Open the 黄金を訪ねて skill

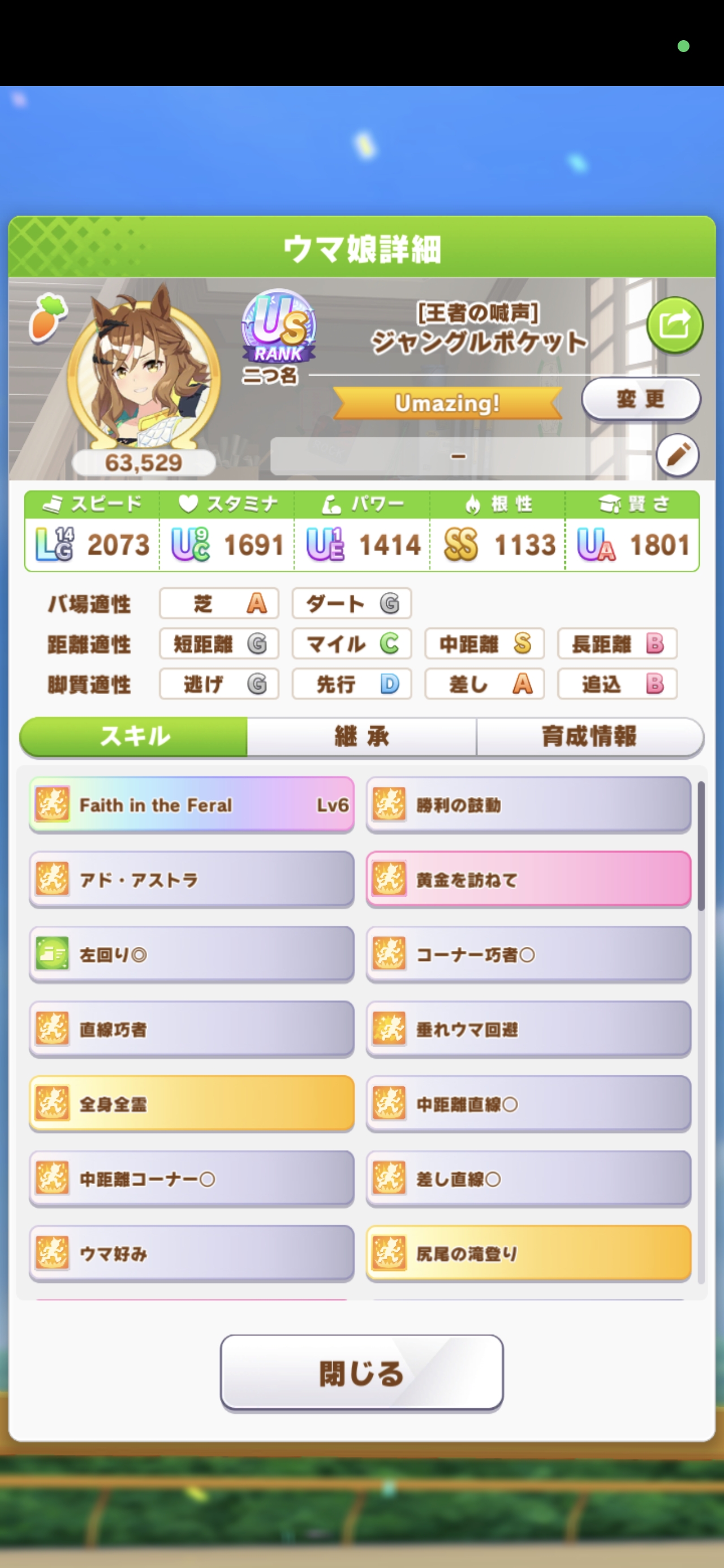pos(528,880)
